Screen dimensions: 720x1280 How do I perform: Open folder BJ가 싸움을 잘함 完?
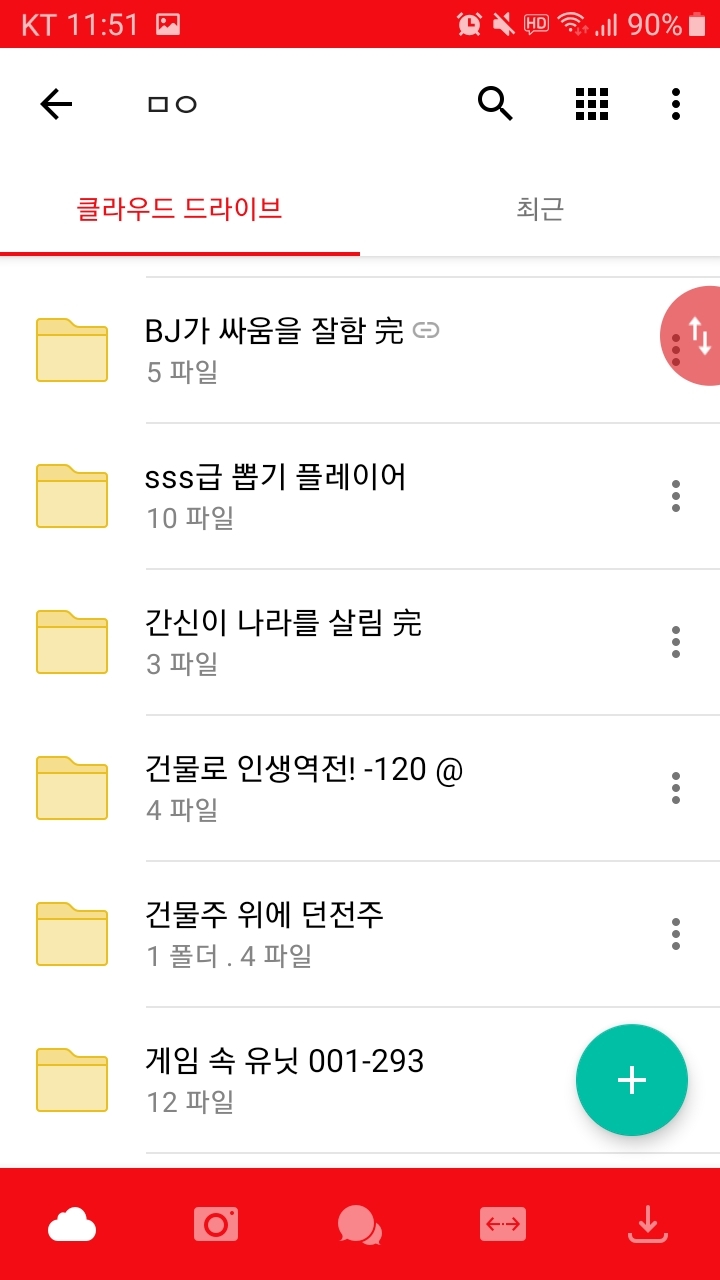click(275, 349)
